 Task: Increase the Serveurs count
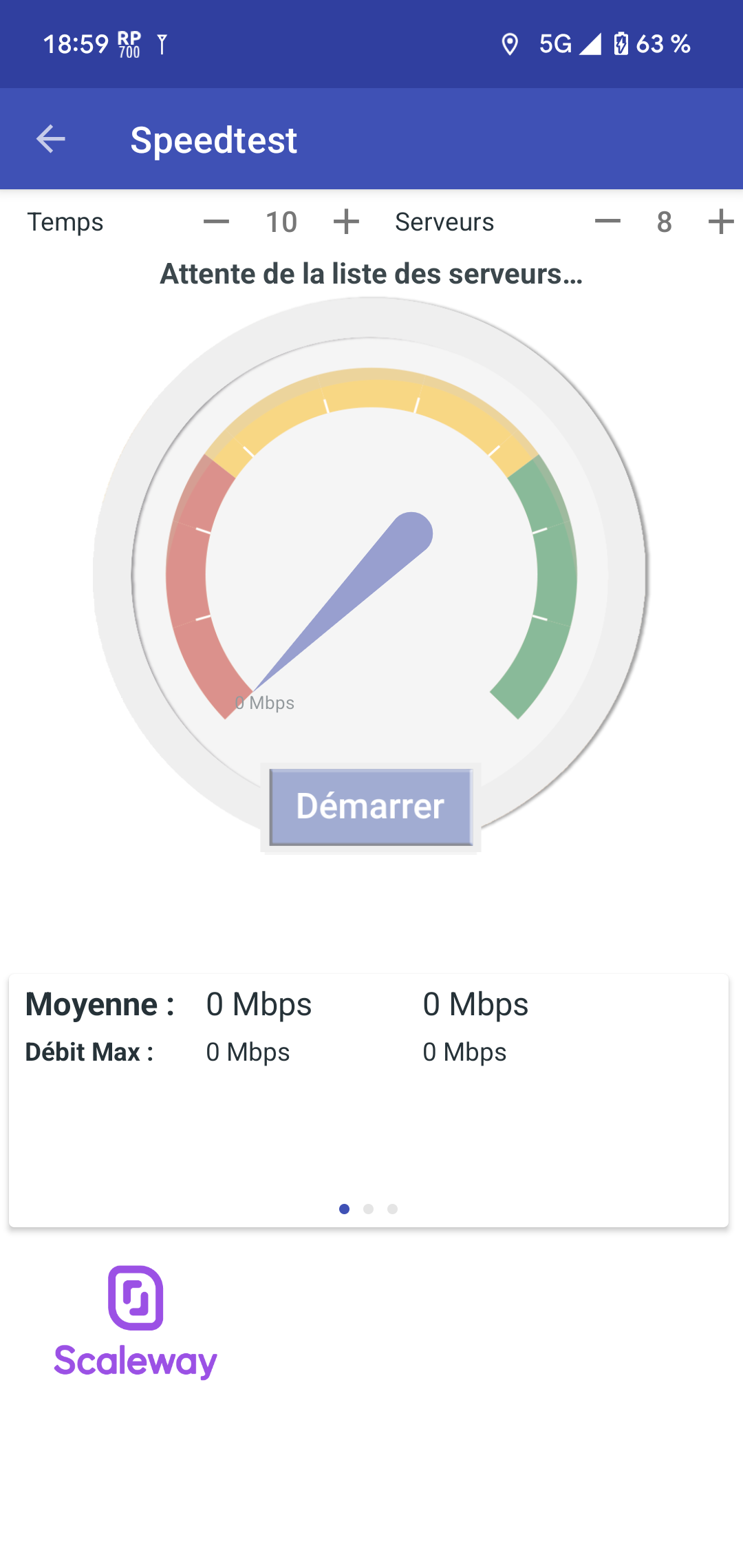(721, 222)
